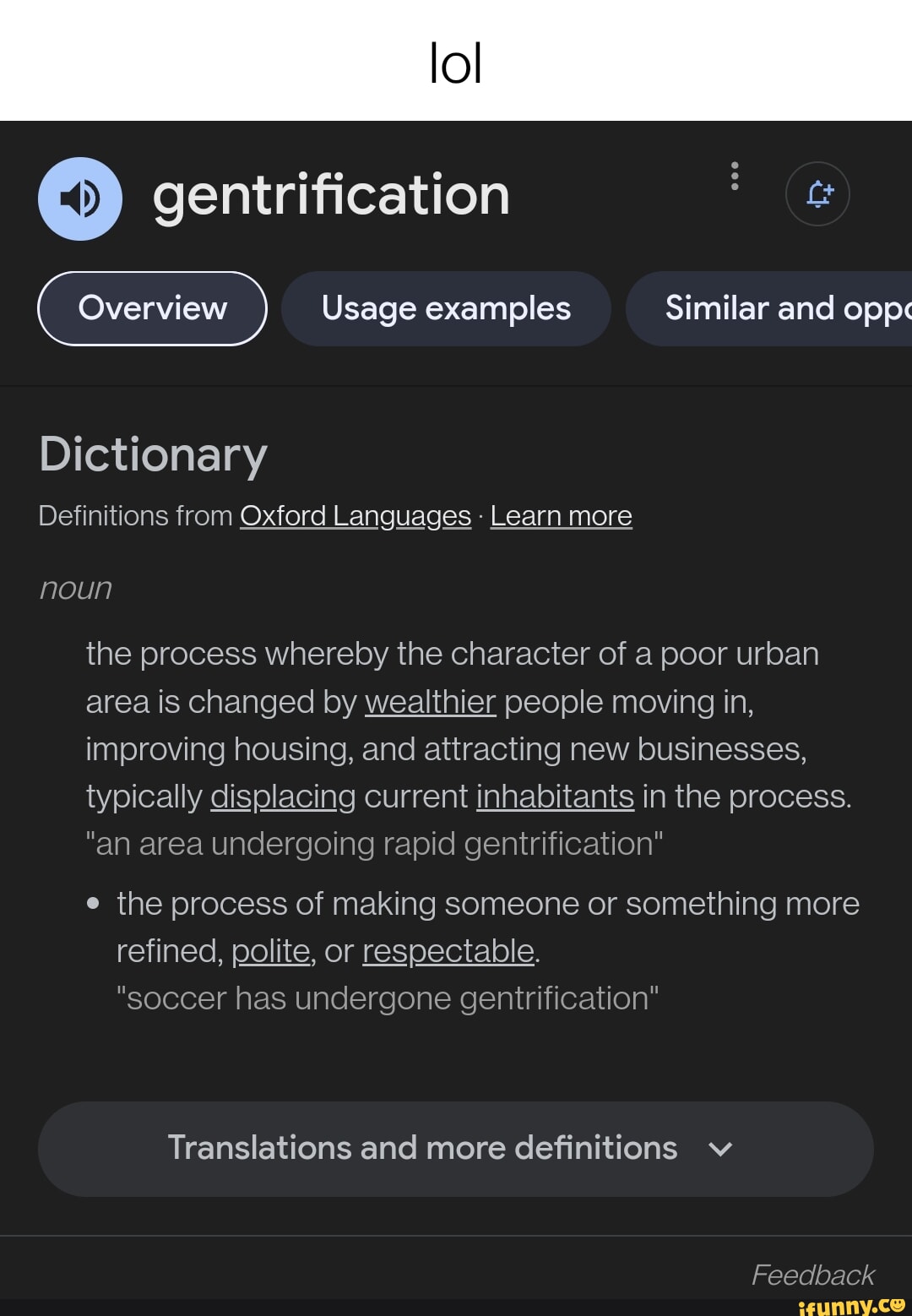Look up the linked word displacing
The width and height of the screenshot is (912, 1316).
click(x=283, y=797)
